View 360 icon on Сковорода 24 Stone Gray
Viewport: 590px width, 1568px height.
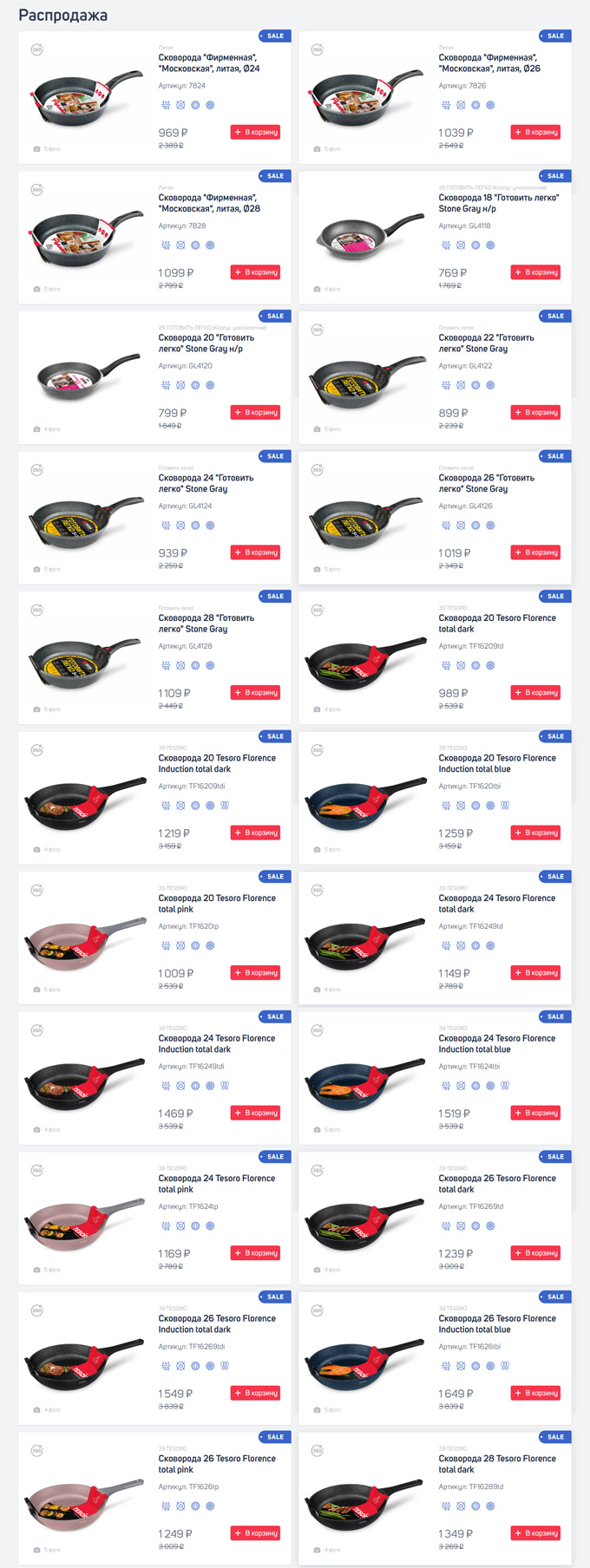click(37, 470)
